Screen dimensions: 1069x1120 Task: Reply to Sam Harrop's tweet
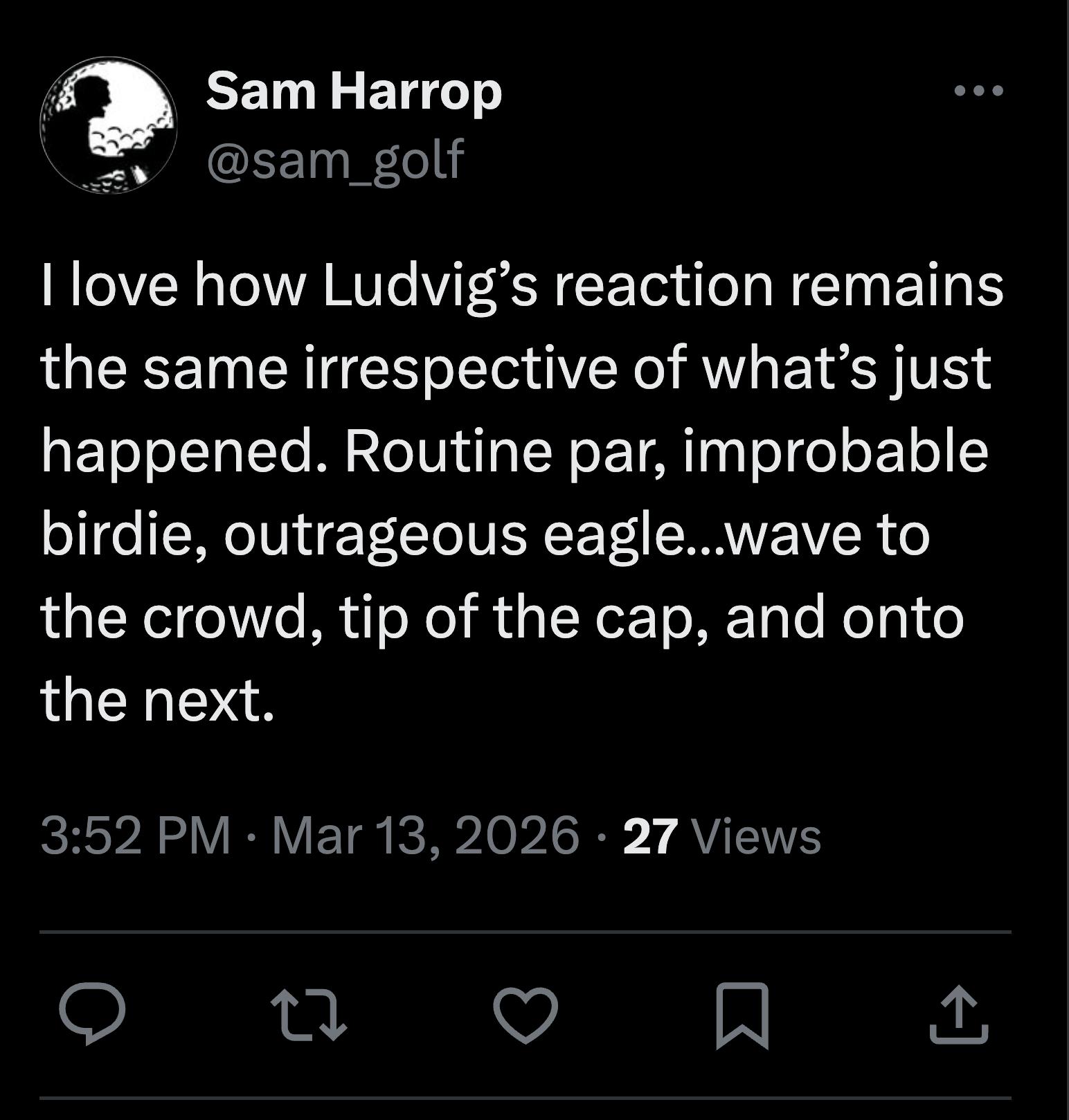click(92, 1013)
